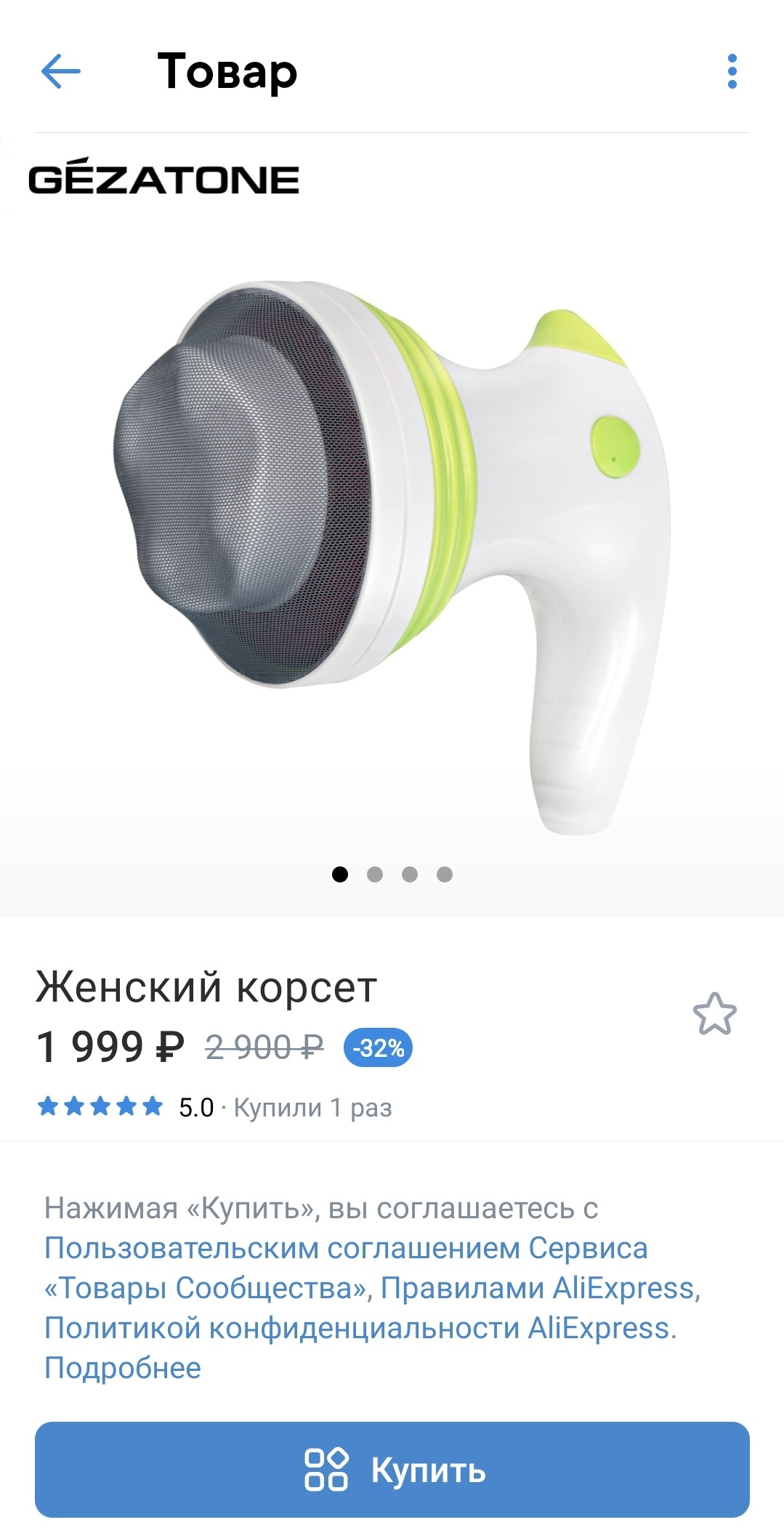Screen dimensions: 784x1533
Task: Open the three-dot overflow menu
Action: coord(732,71)
